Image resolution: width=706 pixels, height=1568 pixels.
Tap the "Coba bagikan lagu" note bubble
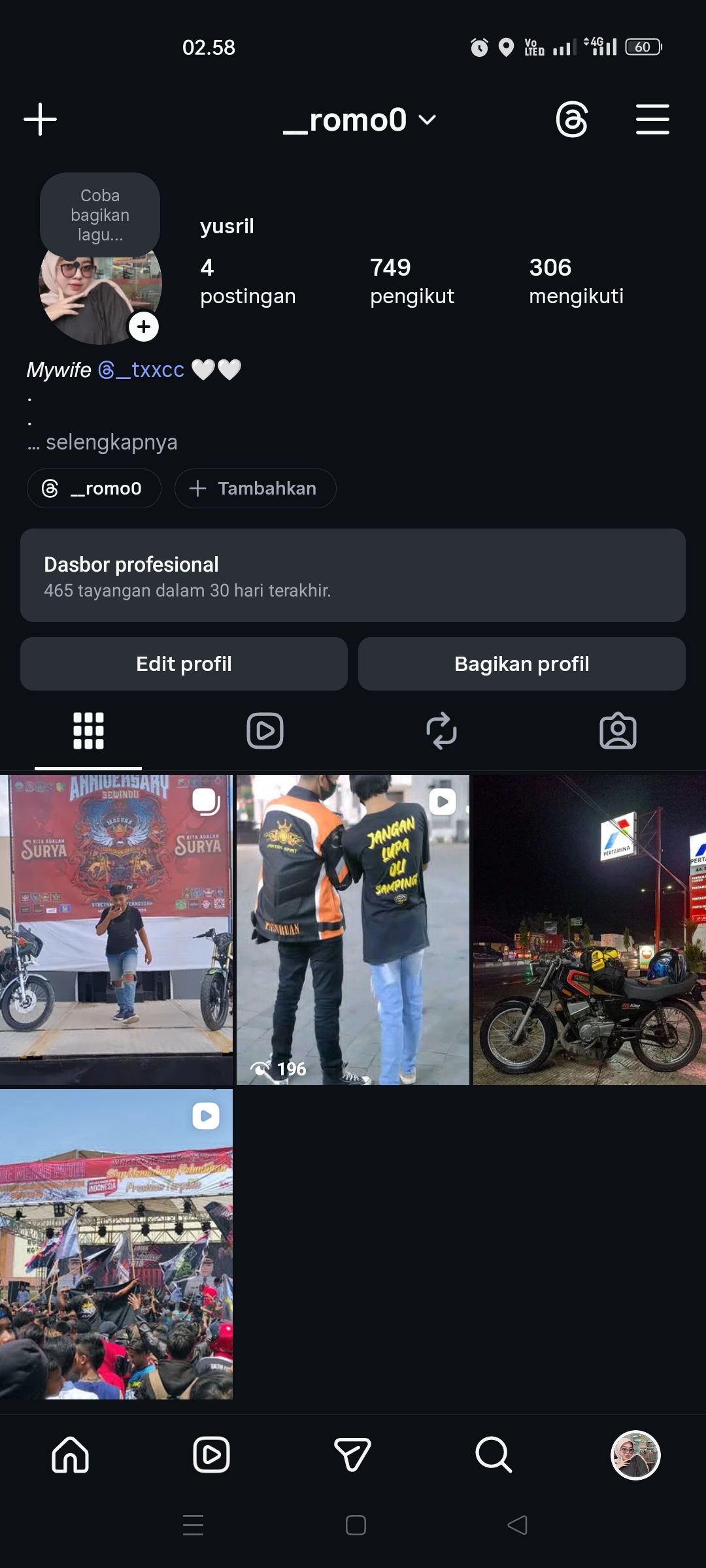100,215
